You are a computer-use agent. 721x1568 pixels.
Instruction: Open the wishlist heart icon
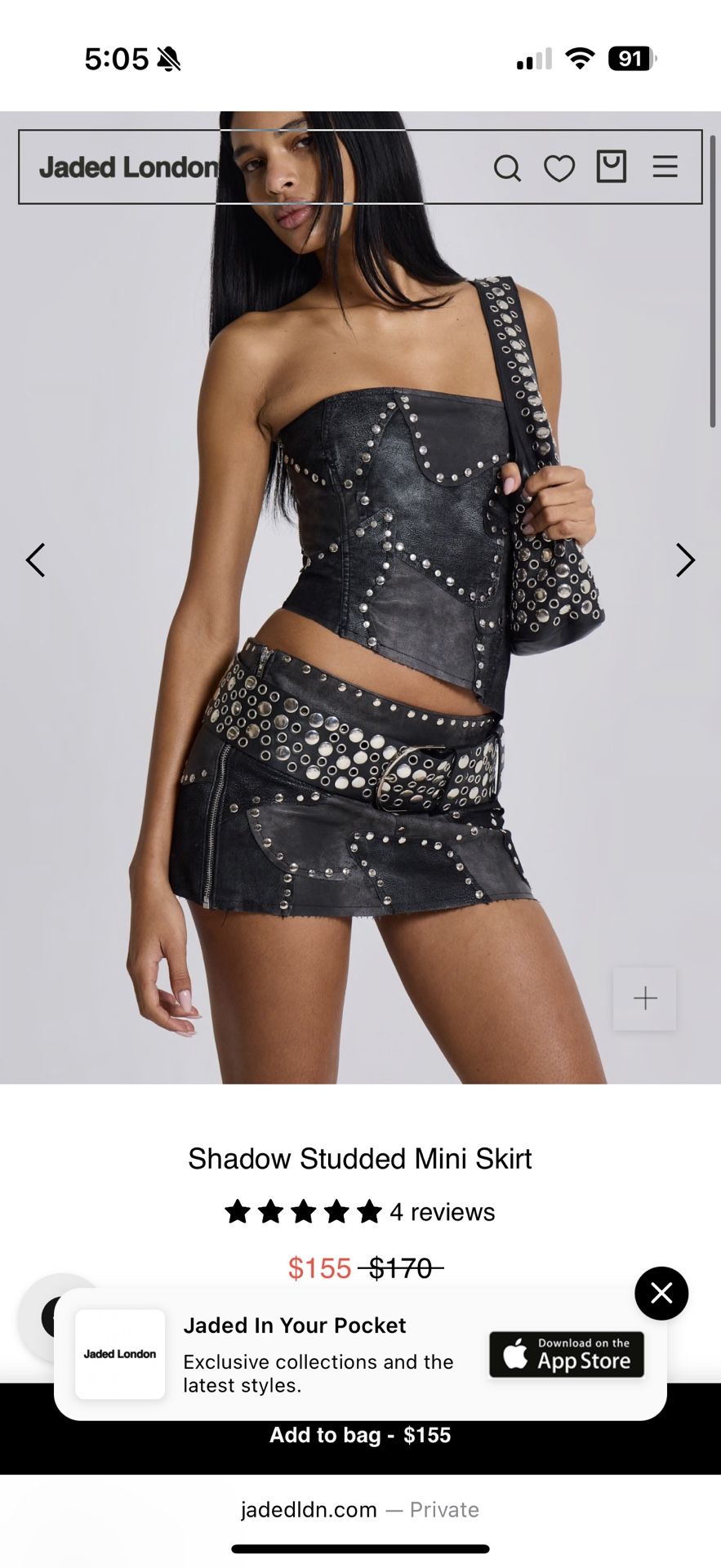click(559, 168)
